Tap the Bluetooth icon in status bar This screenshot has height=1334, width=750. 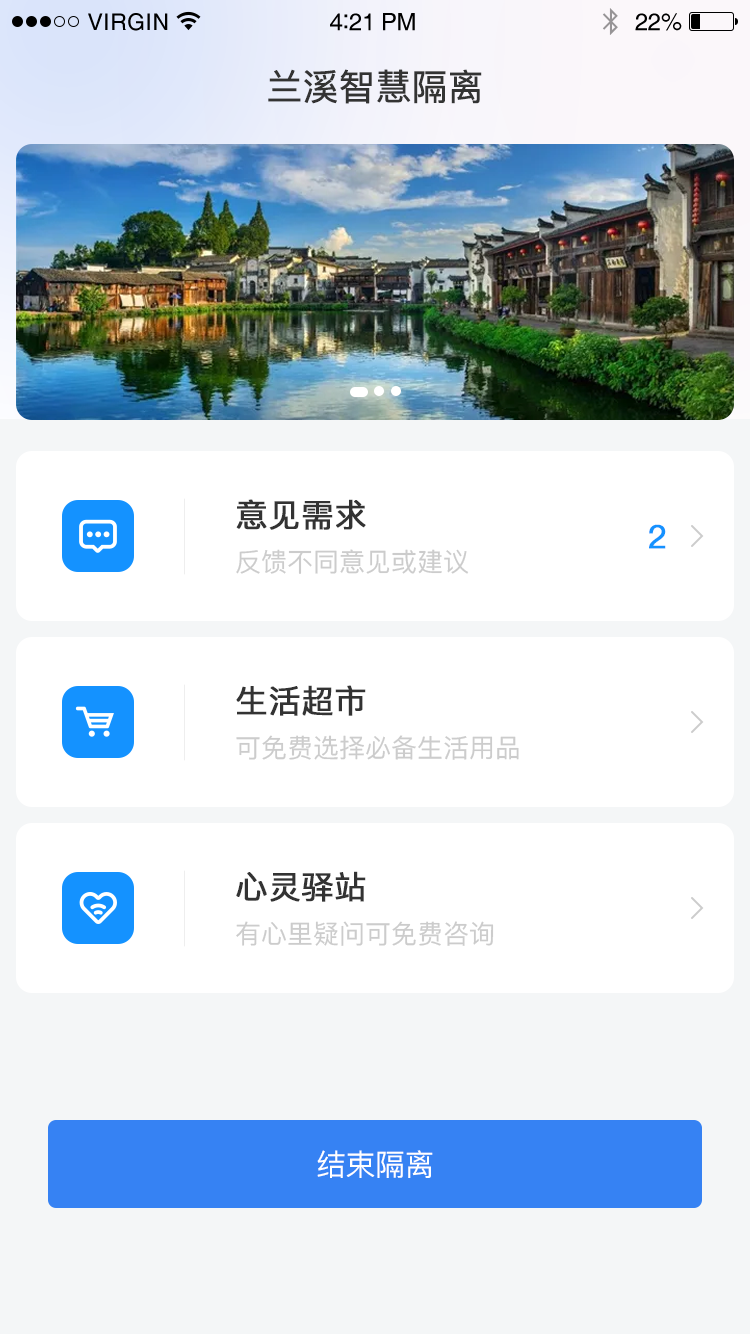tap(611, 20)
